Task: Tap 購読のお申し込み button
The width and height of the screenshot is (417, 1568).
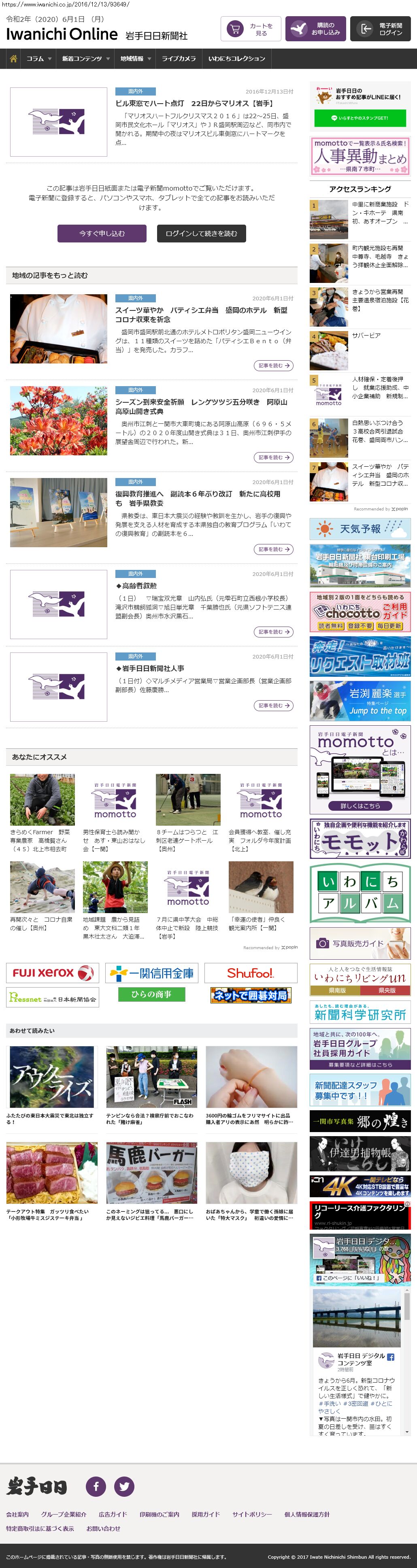Action: click(x=315, y=29)
